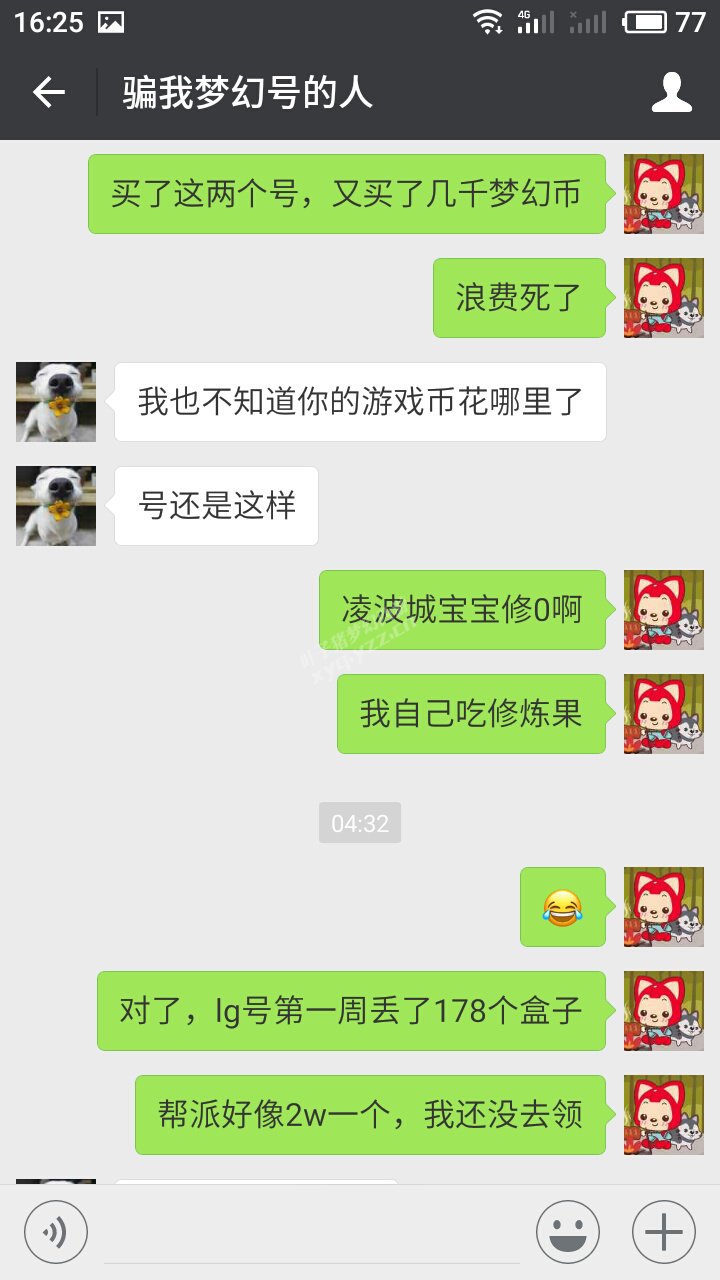This screenshot has height=1280, width=720.
Task: Tap the message text field
Action: [312, 1232]
